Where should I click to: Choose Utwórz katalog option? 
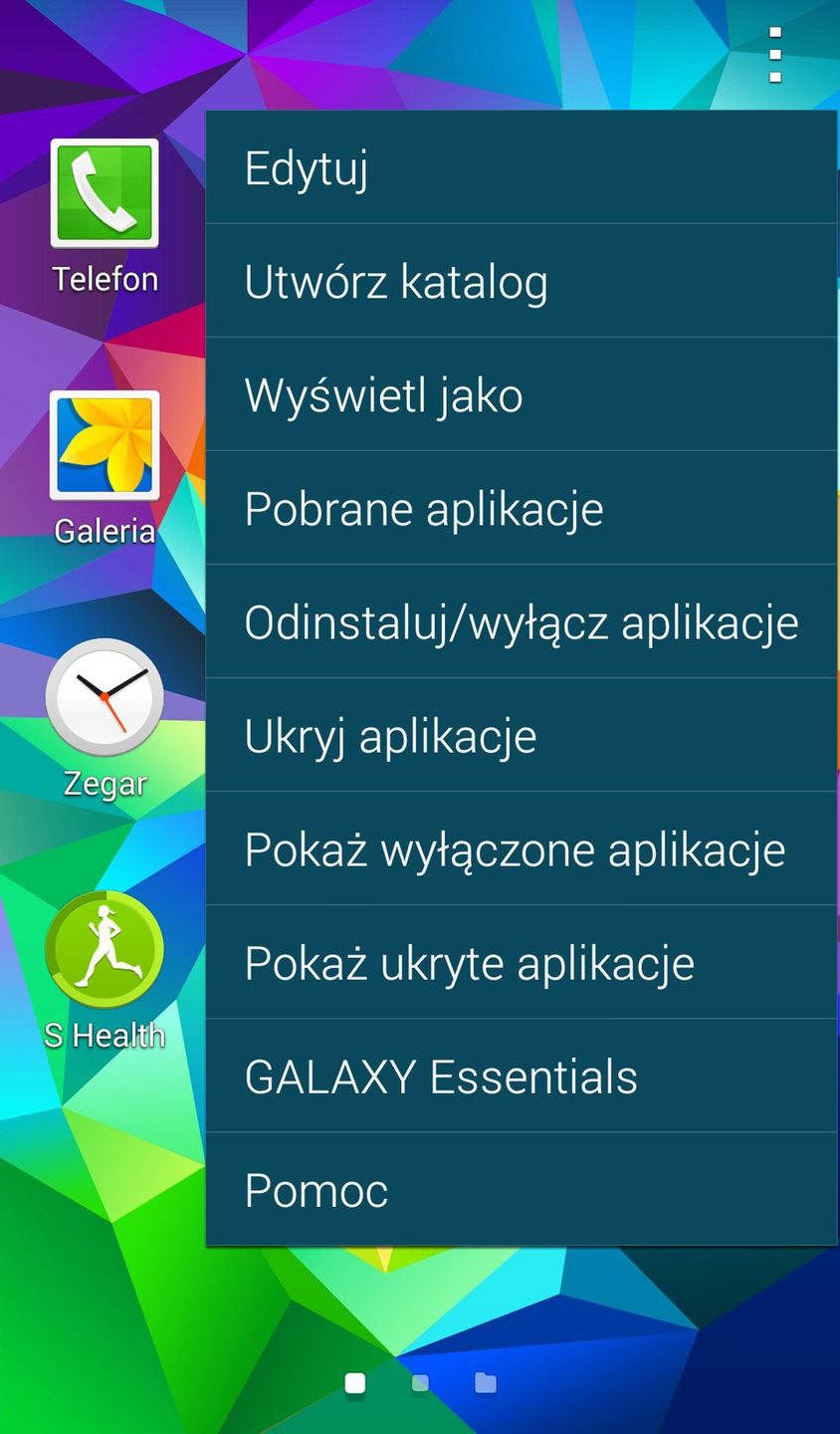pos(521,282)
